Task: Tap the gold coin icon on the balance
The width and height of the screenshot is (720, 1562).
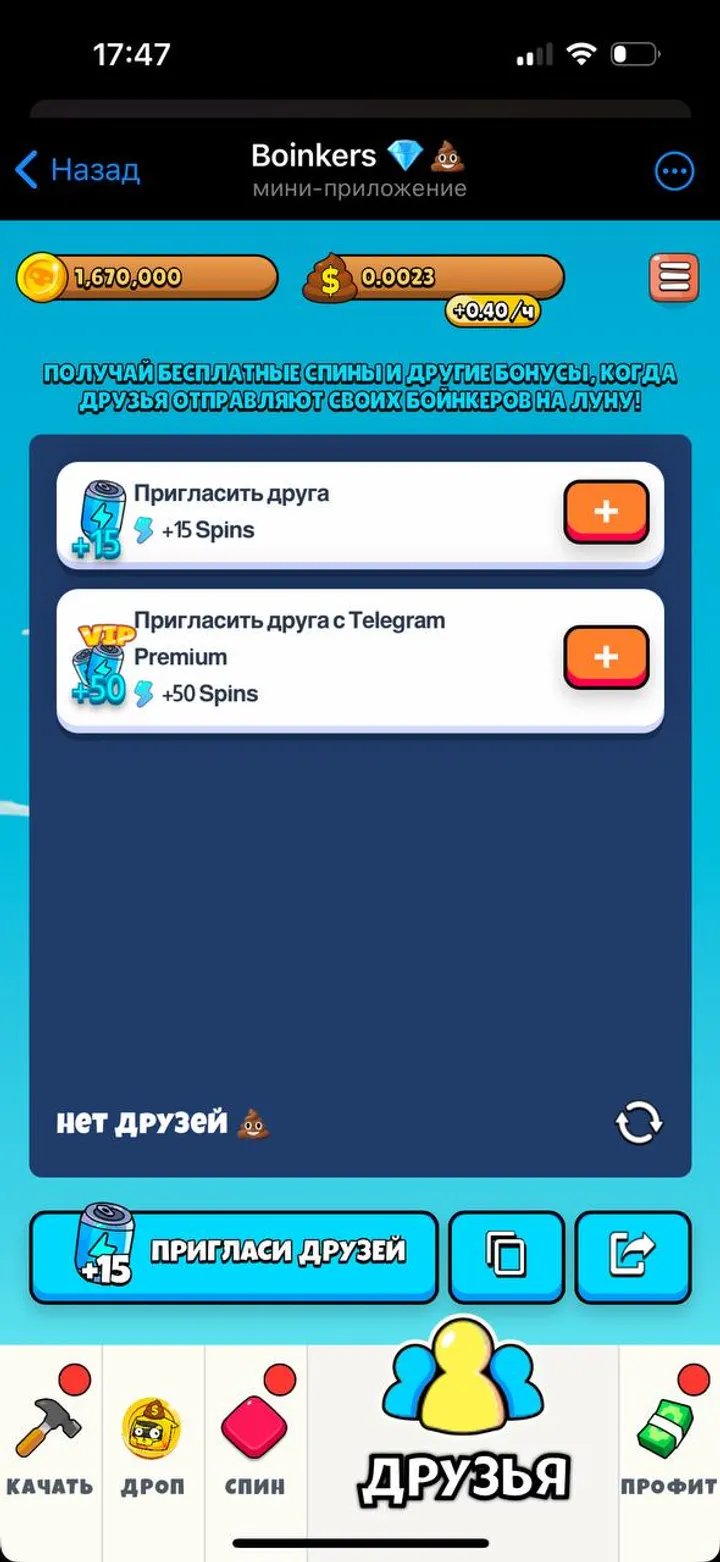Action: click(42, 276)
